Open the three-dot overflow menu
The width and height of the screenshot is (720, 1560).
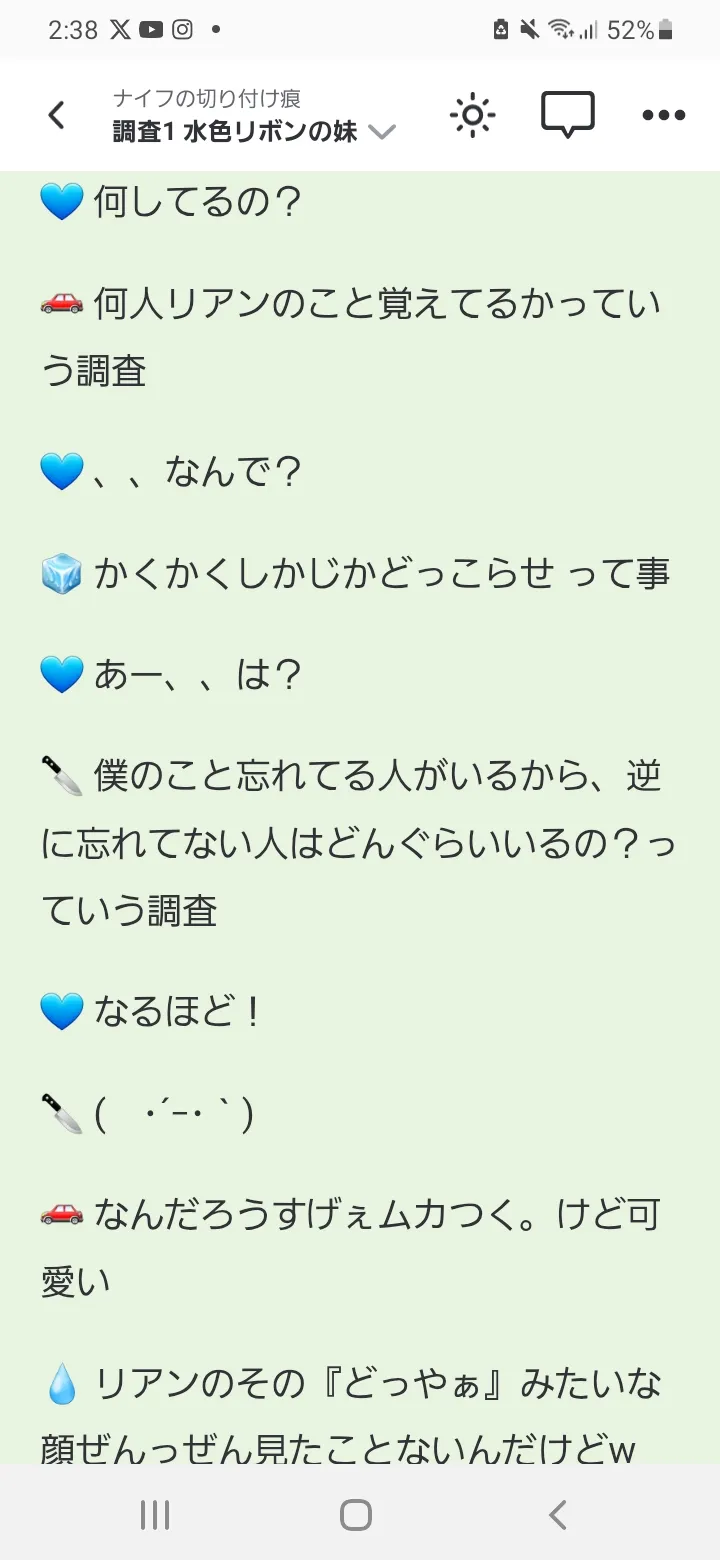[663, 116]
